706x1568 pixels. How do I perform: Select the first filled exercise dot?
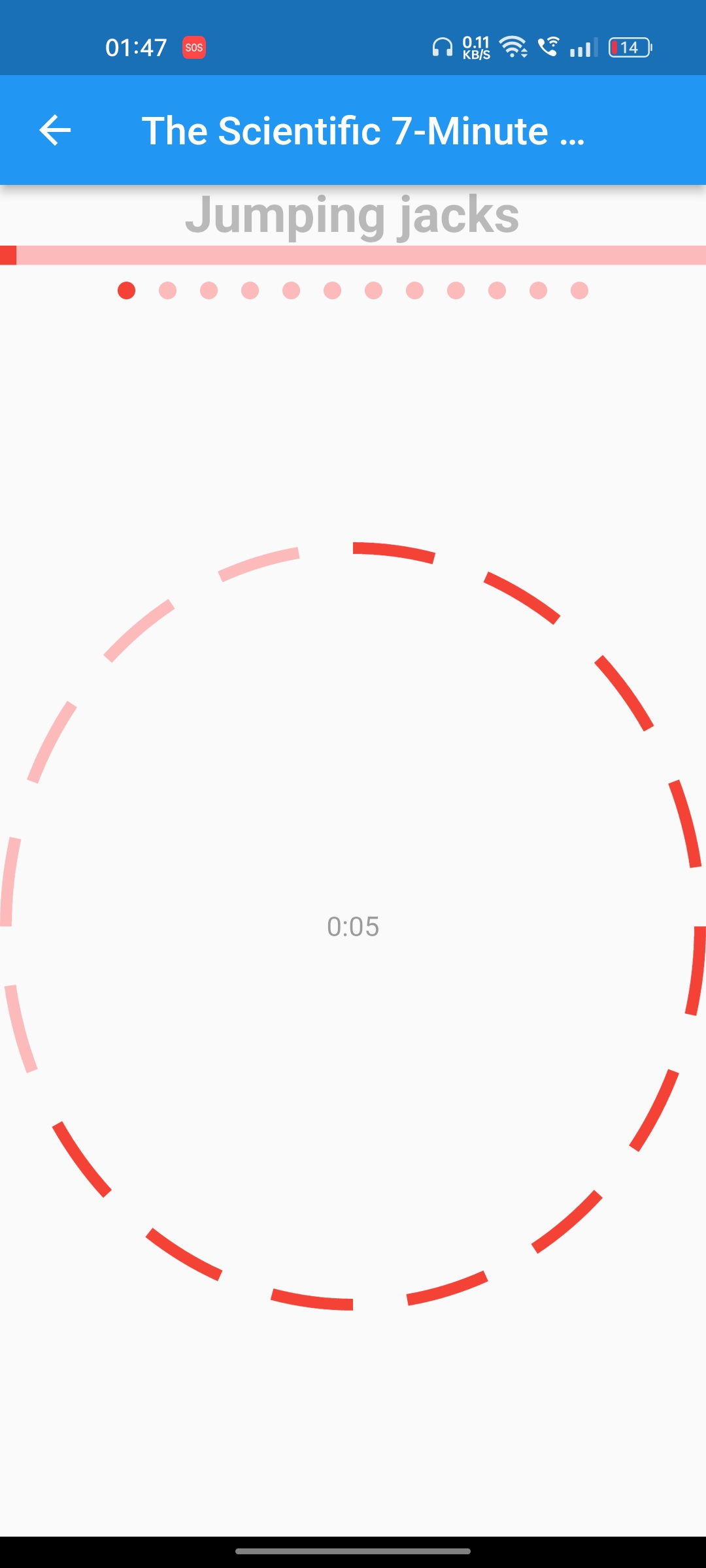click(x=126, y=290)
